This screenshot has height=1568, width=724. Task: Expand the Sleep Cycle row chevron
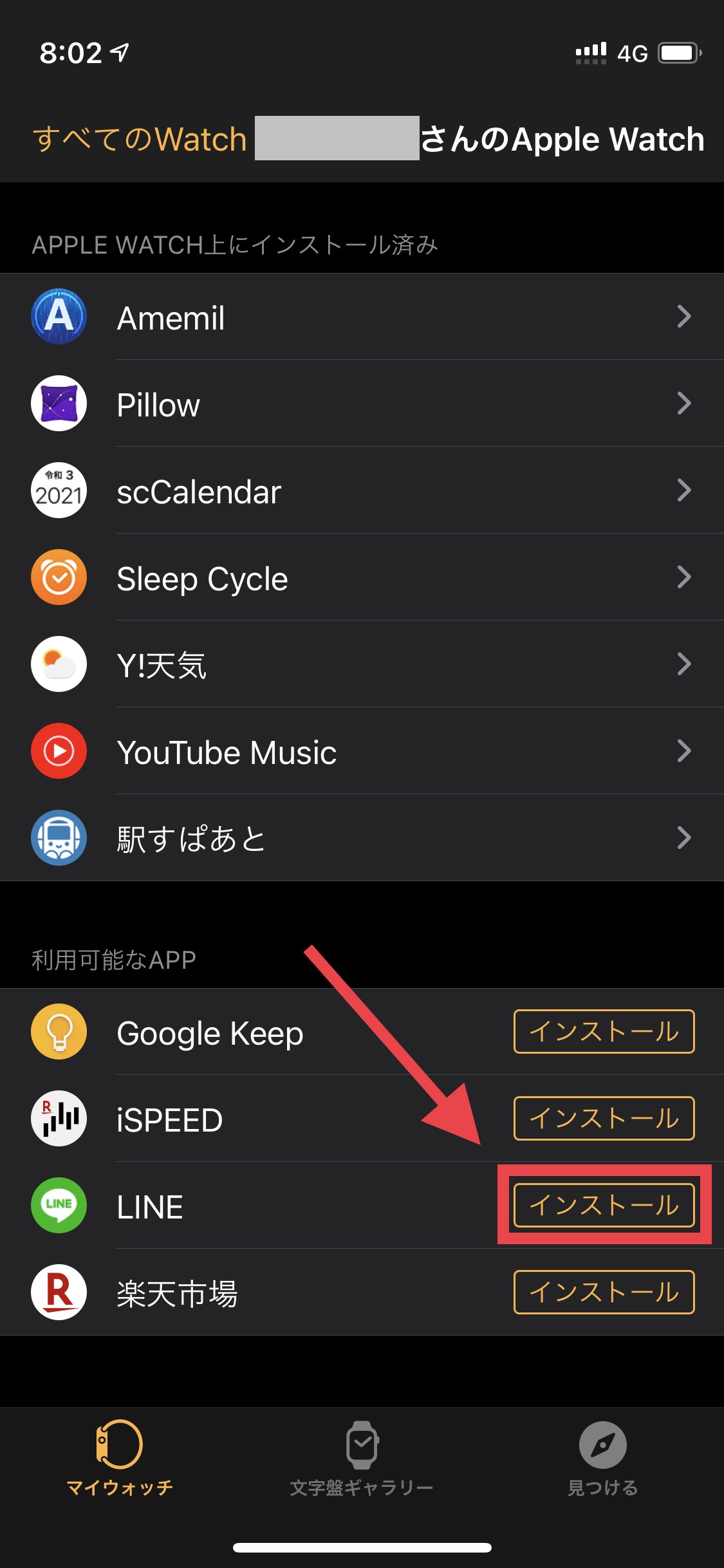pyautogui.click(x=684, y=577)
